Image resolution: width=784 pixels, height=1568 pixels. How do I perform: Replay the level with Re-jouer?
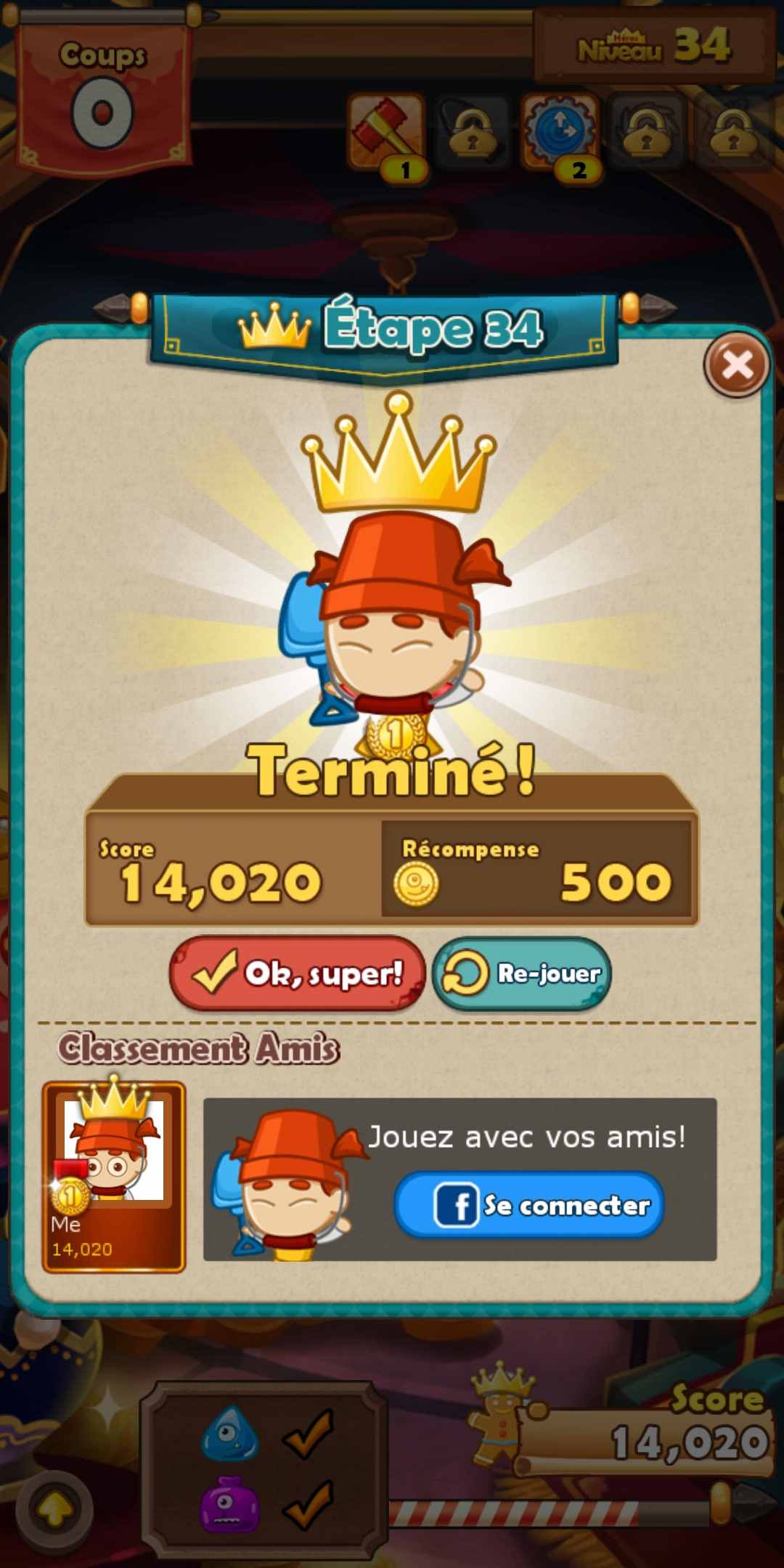click(x=522, y=973)
